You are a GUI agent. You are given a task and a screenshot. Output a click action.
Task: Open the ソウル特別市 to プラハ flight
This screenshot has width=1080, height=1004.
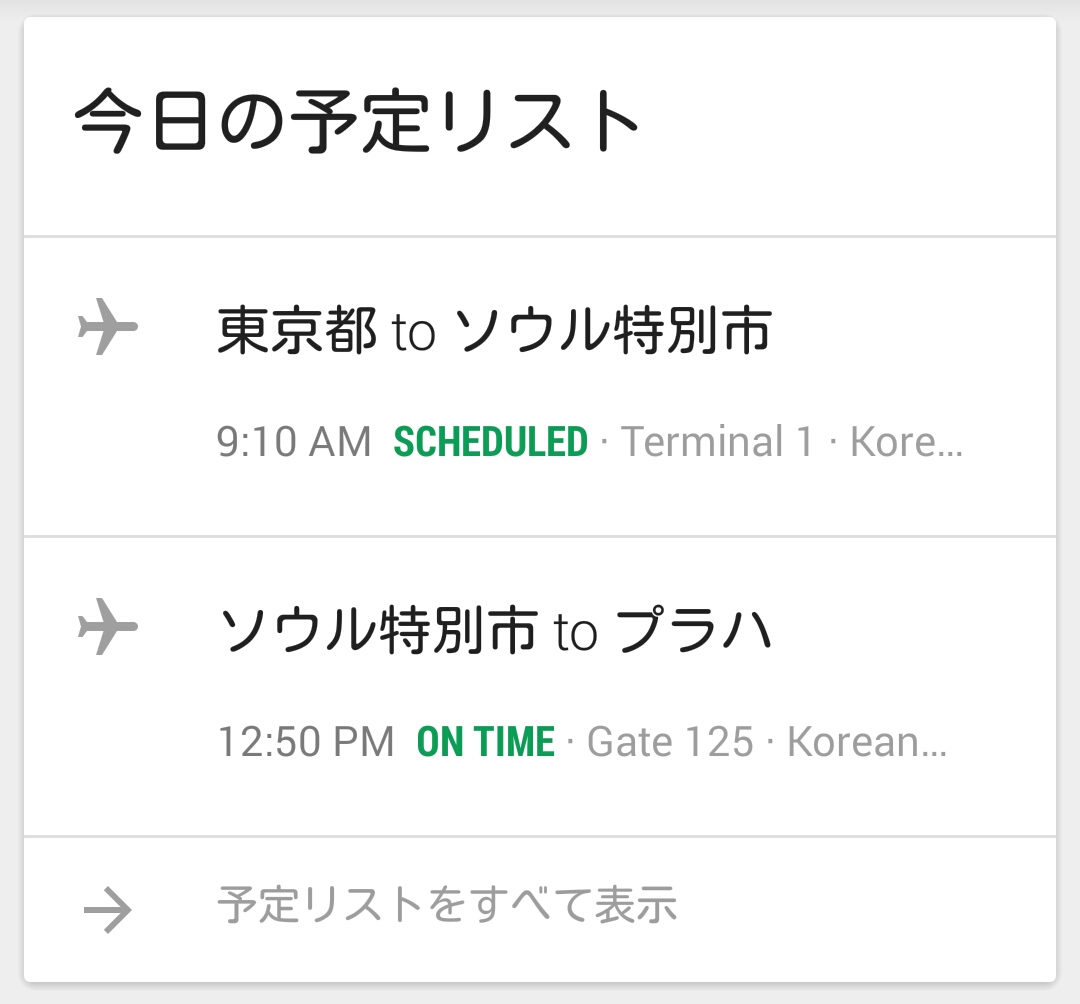540,685
